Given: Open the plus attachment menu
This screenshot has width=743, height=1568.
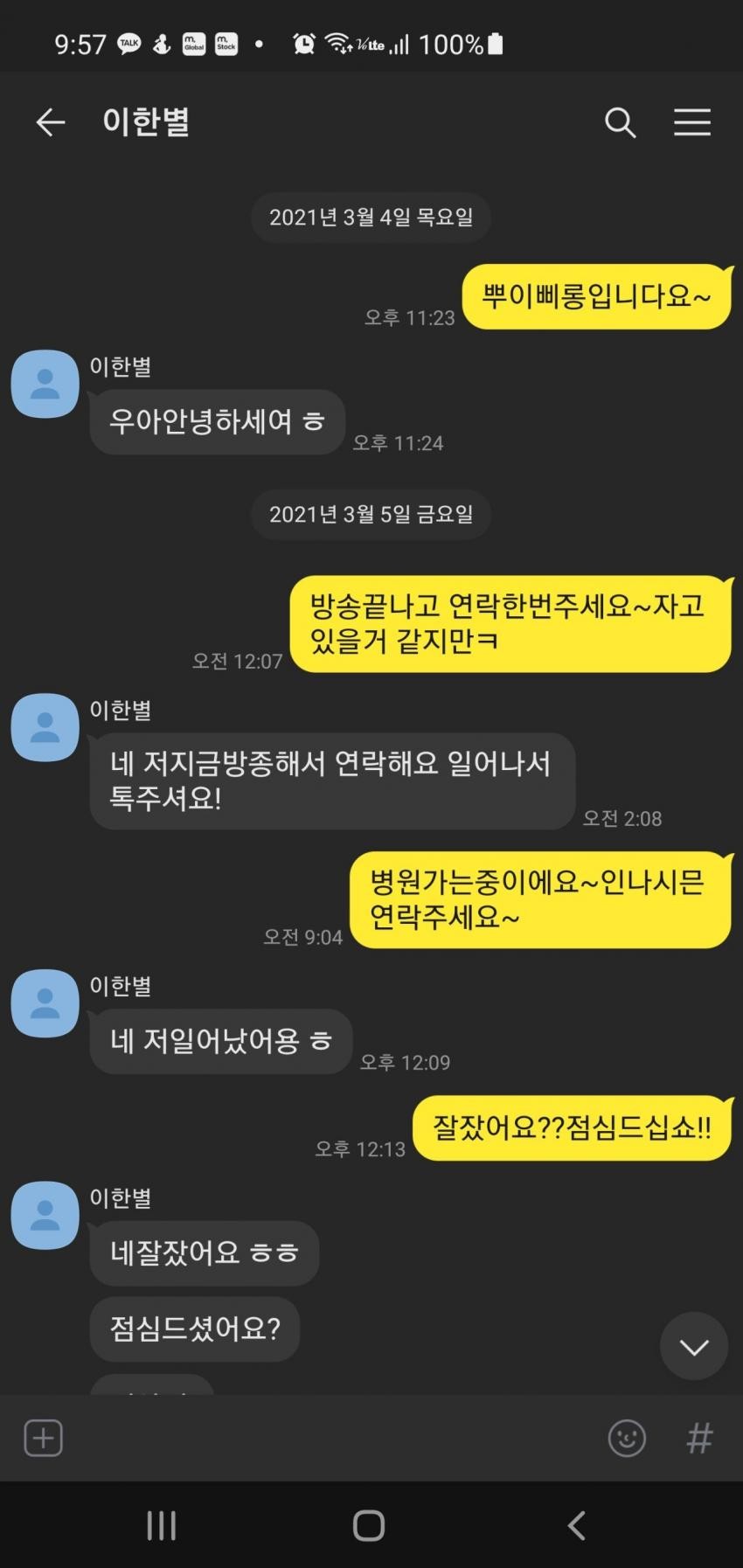Looking at the screenshot, I should coord(43,1438).
